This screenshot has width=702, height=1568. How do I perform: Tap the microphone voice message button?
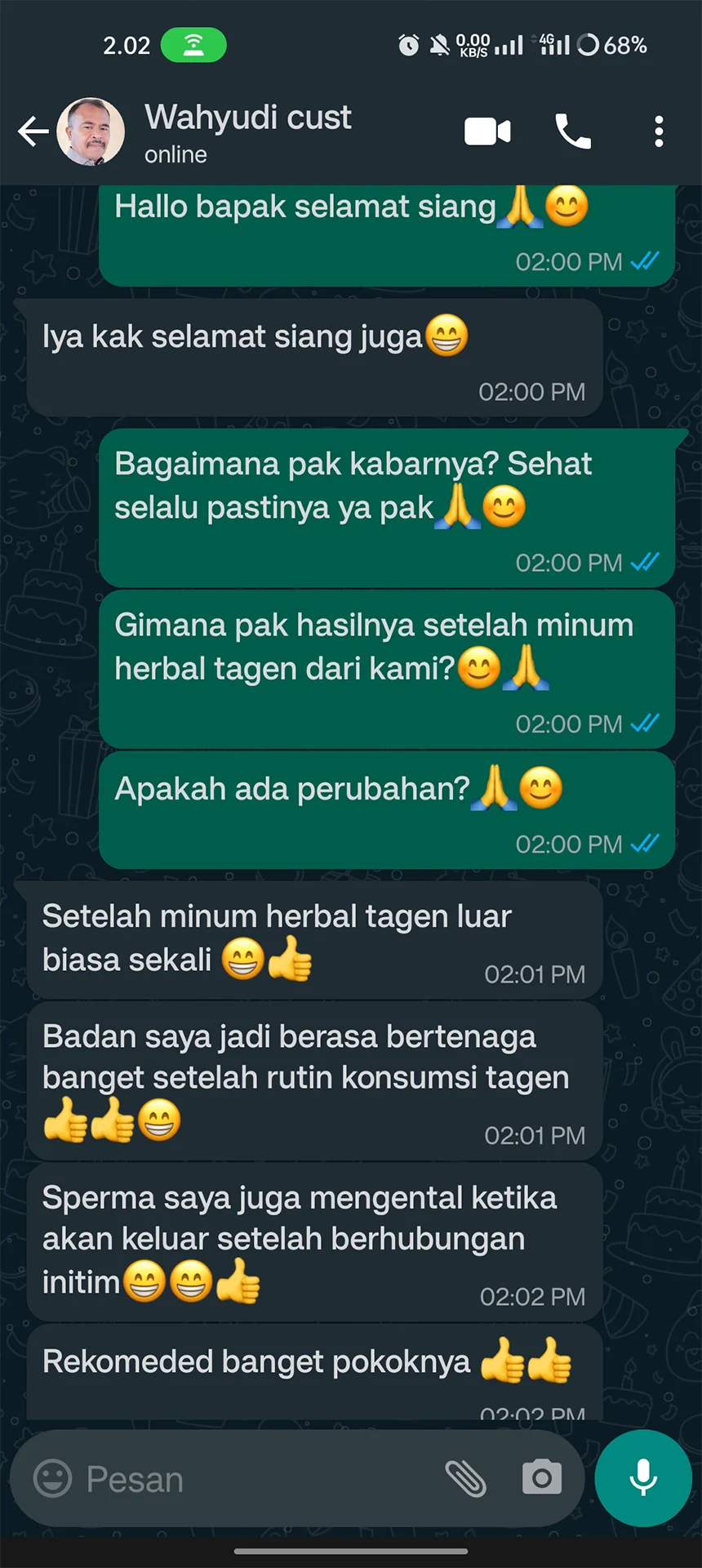pyautogui.click(x=643, y=1477)
